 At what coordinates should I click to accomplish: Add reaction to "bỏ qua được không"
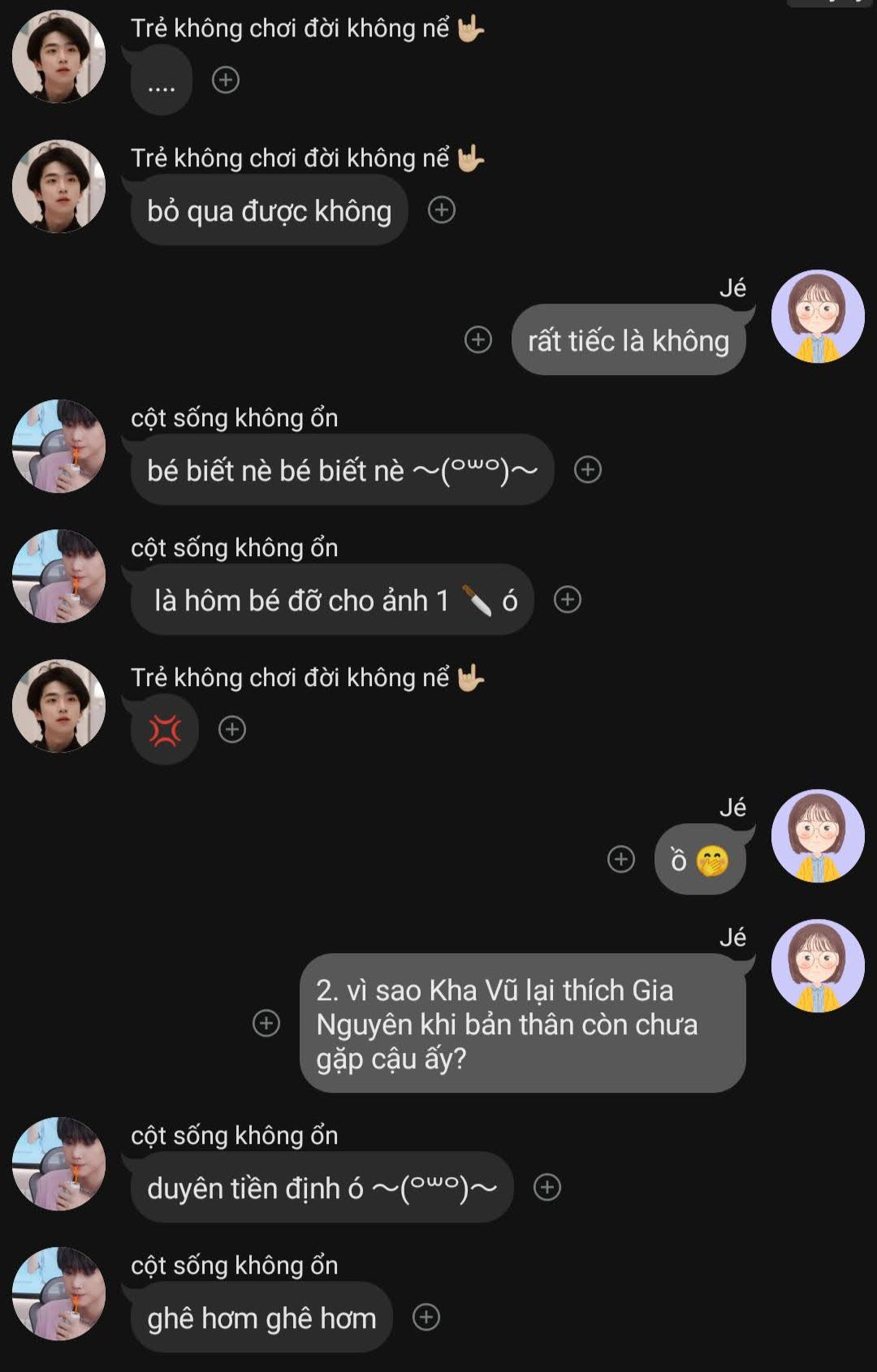[x=442, y=210]
